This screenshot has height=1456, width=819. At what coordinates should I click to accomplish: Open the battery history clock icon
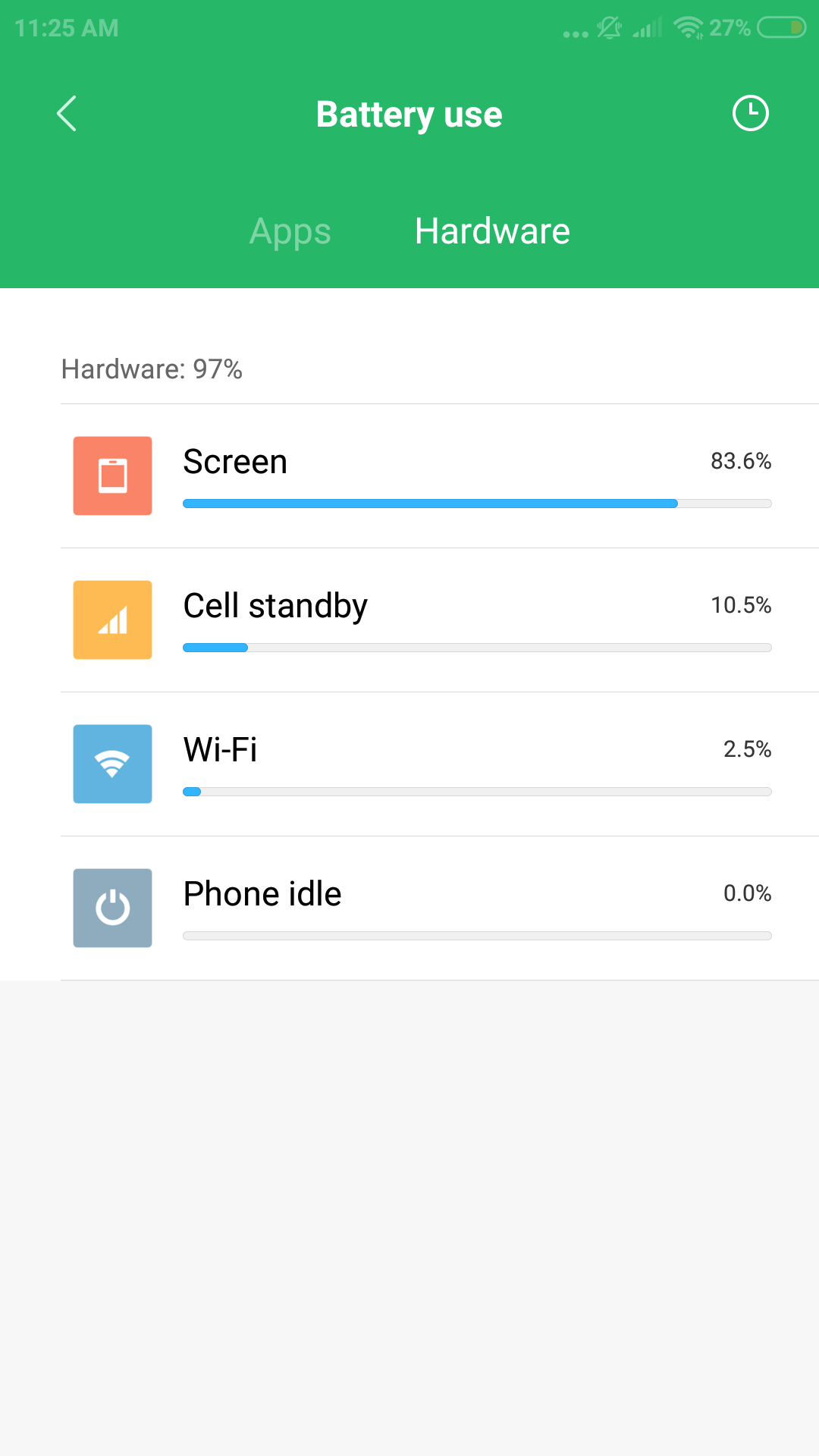coord(750,114)
